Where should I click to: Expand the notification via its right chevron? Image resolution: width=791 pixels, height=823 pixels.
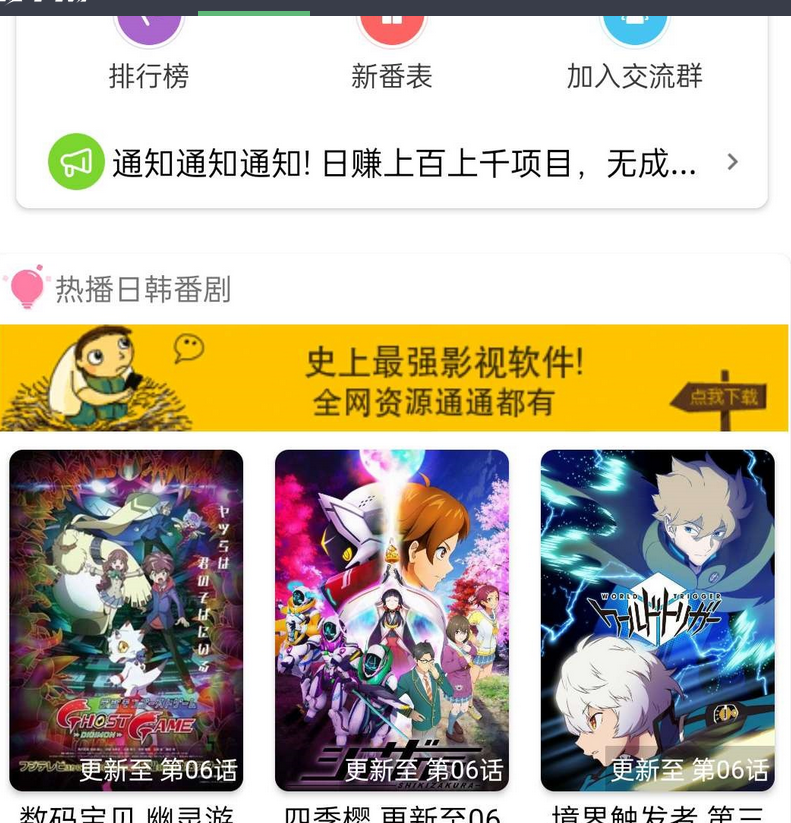pyautogui.click(x=735, y=162)
